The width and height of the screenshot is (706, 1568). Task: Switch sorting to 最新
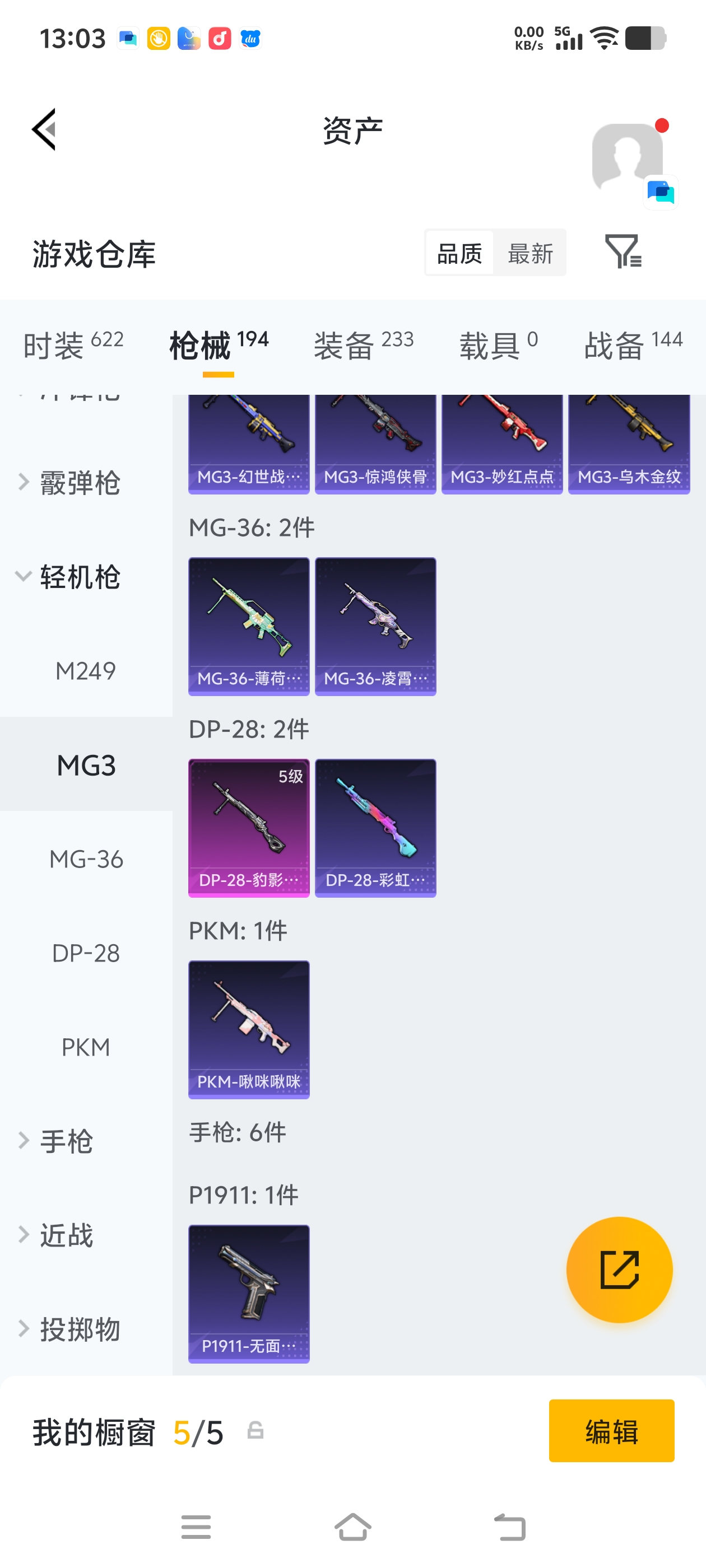pyautogui.click(x=530, y=253)
